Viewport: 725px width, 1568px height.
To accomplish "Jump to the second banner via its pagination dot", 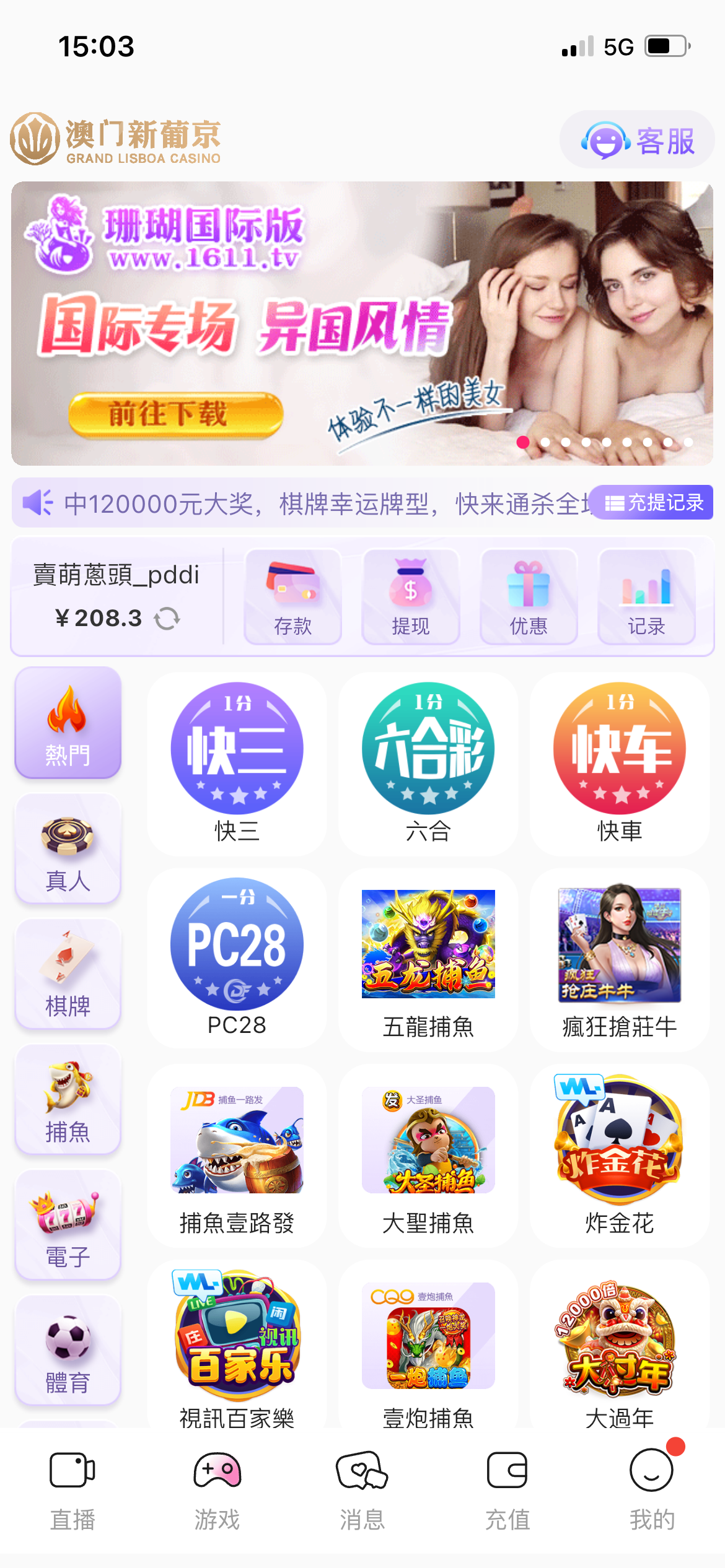I will pyautogui.click(x=545, y=442).
